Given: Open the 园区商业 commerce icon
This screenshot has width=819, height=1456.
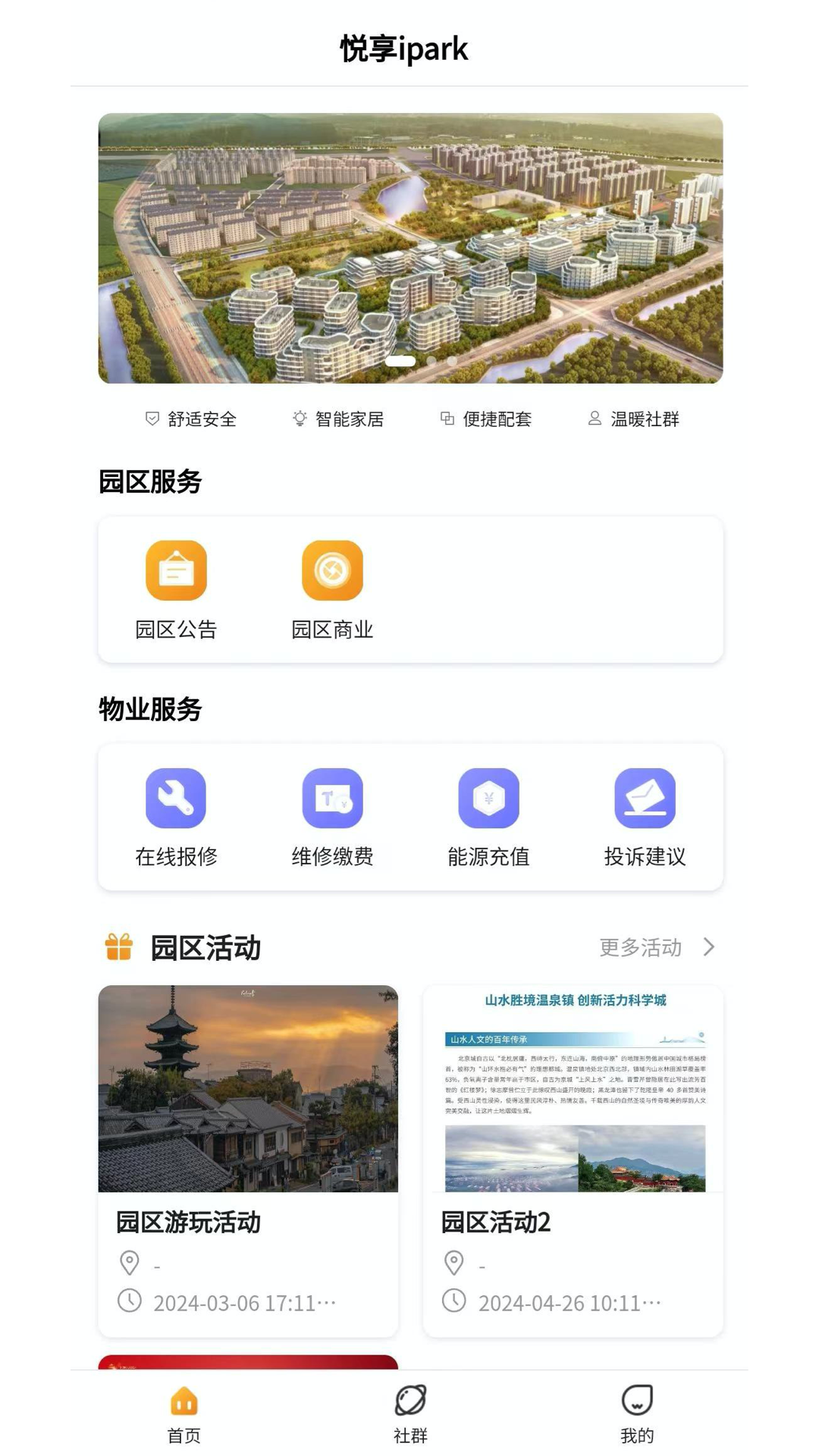Looking at the screenshot, I should [332, 570].
